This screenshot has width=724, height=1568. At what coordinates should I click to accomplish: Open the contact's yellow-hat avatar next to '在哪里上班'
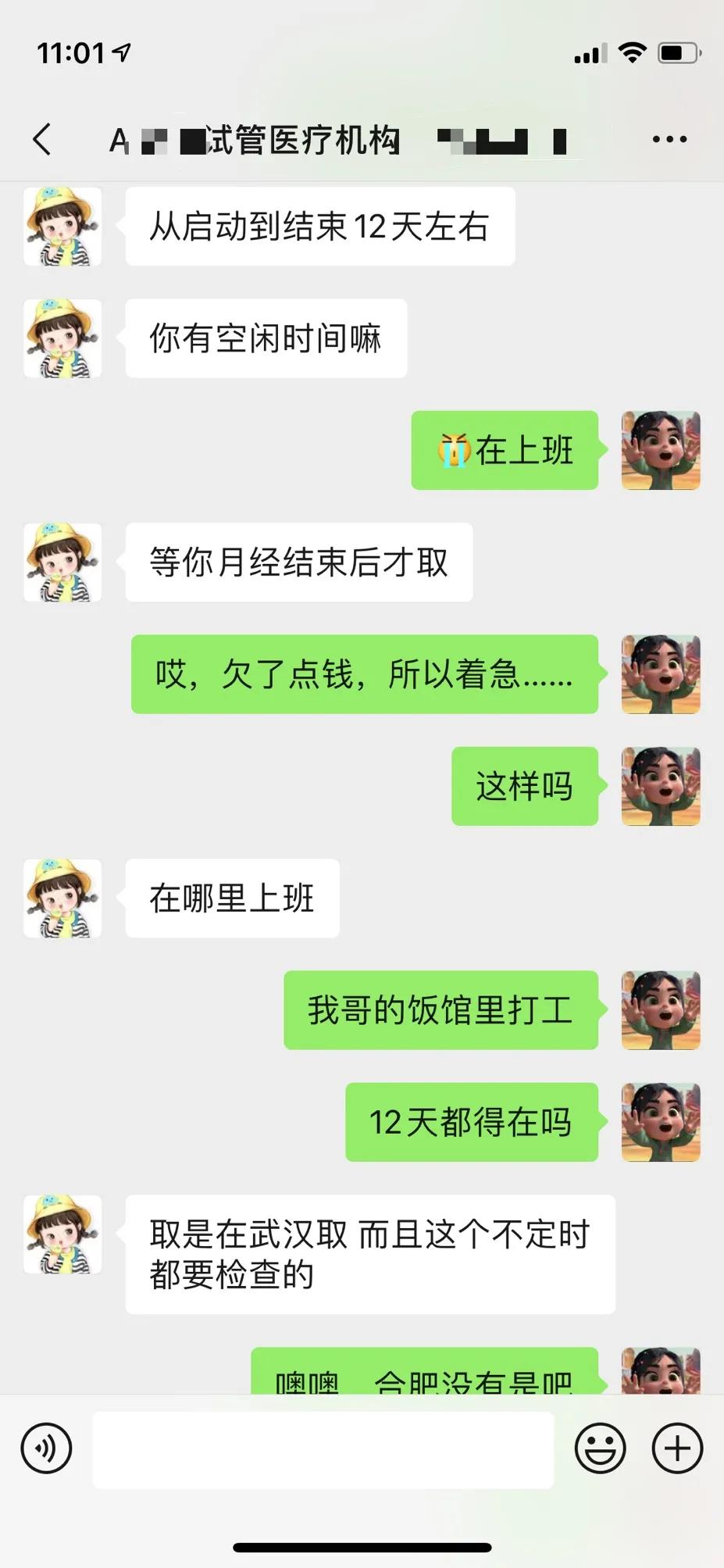[62, 898]
